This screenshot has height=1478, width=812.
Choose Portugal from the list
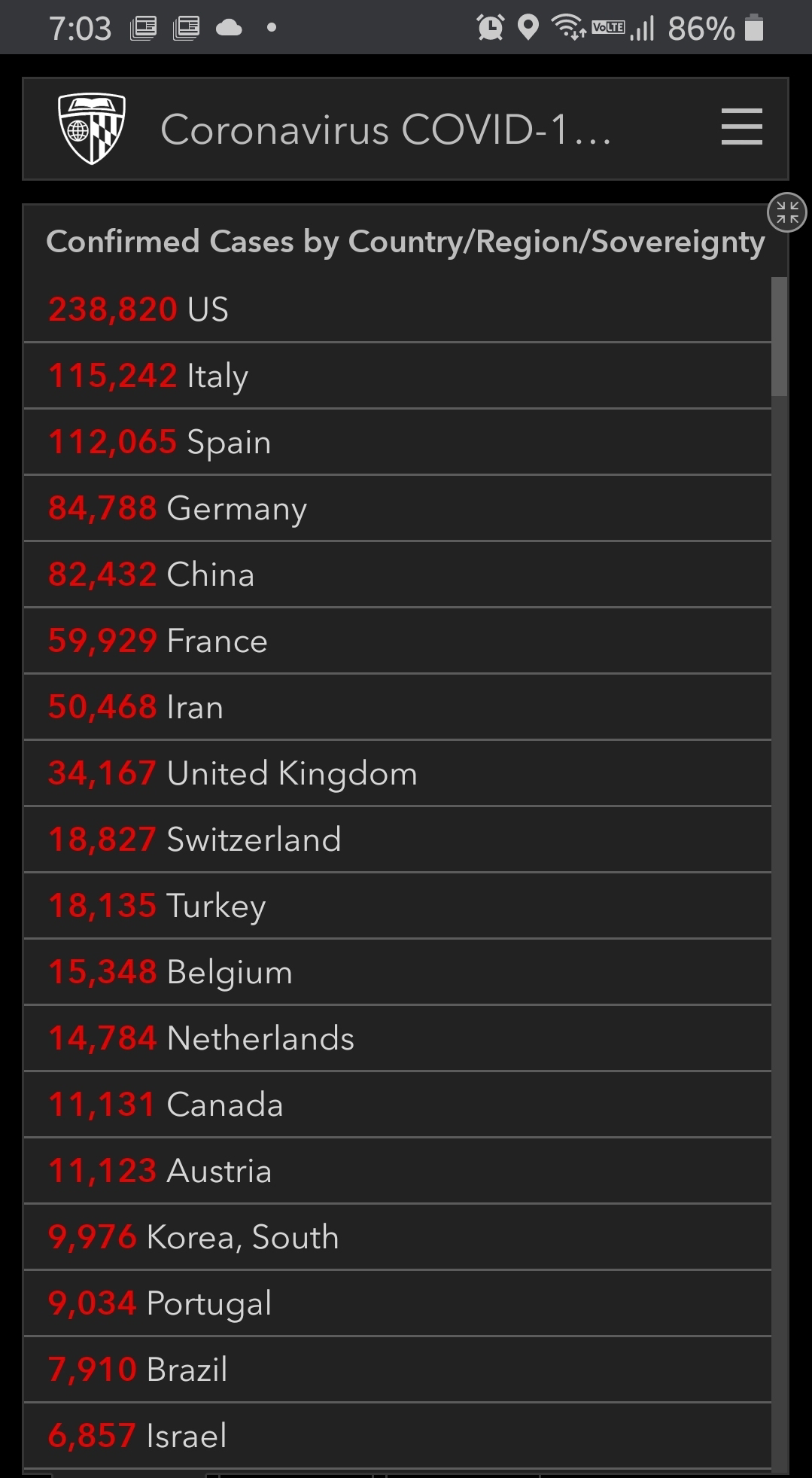click(x=397, y=1303)
